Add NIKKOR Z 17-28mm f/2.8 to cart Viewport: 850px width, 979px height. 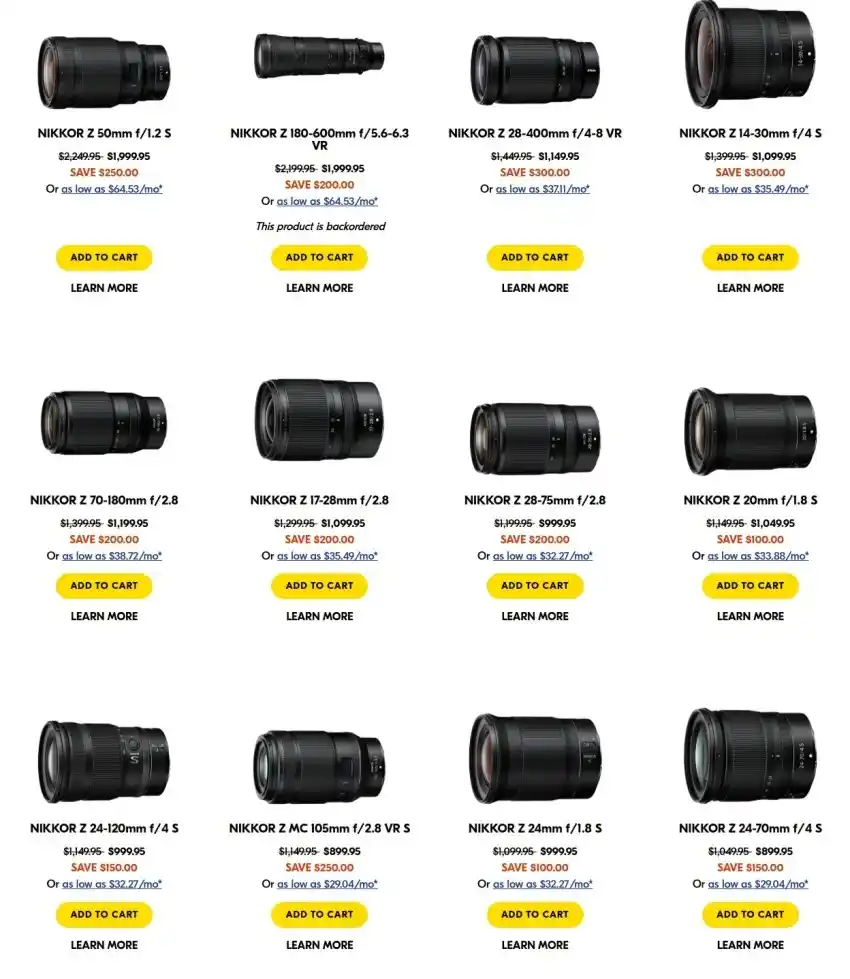[319, 586]
